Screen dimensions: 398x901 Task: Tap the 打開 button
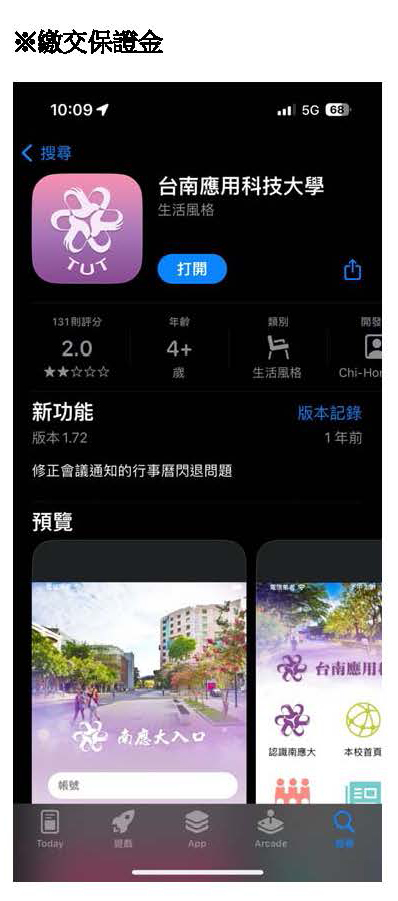(192, 269)
